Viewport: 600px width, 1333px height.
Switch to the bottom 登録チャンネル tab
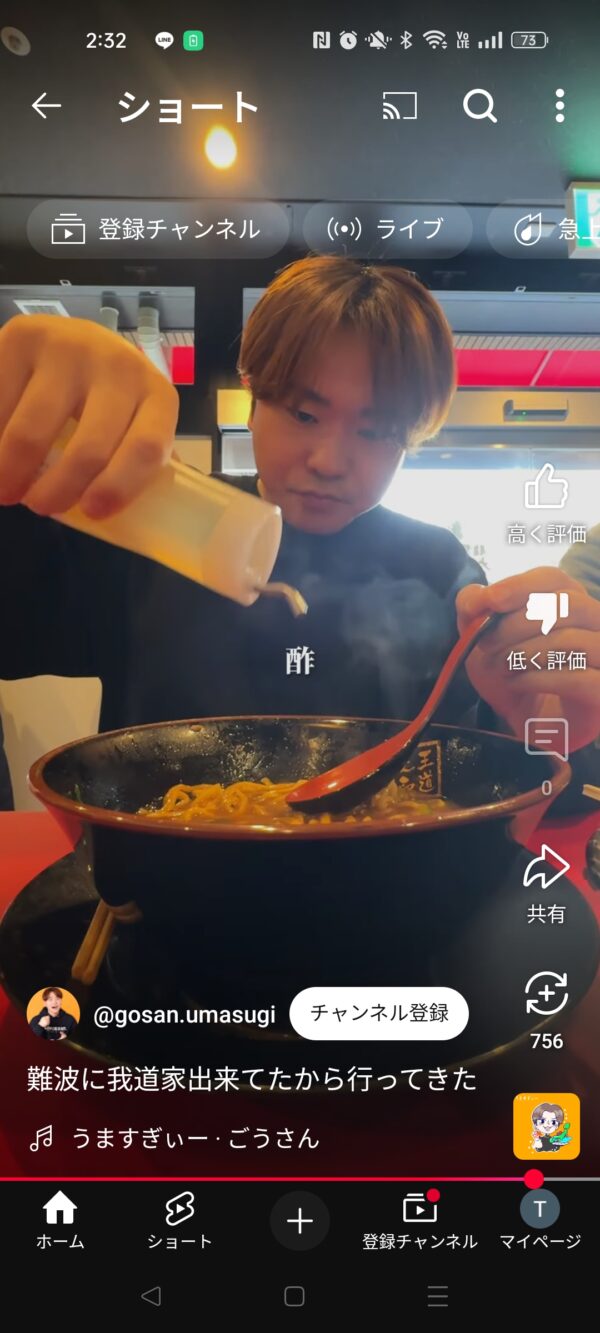pyautogui.click(x=420, y=1221)
